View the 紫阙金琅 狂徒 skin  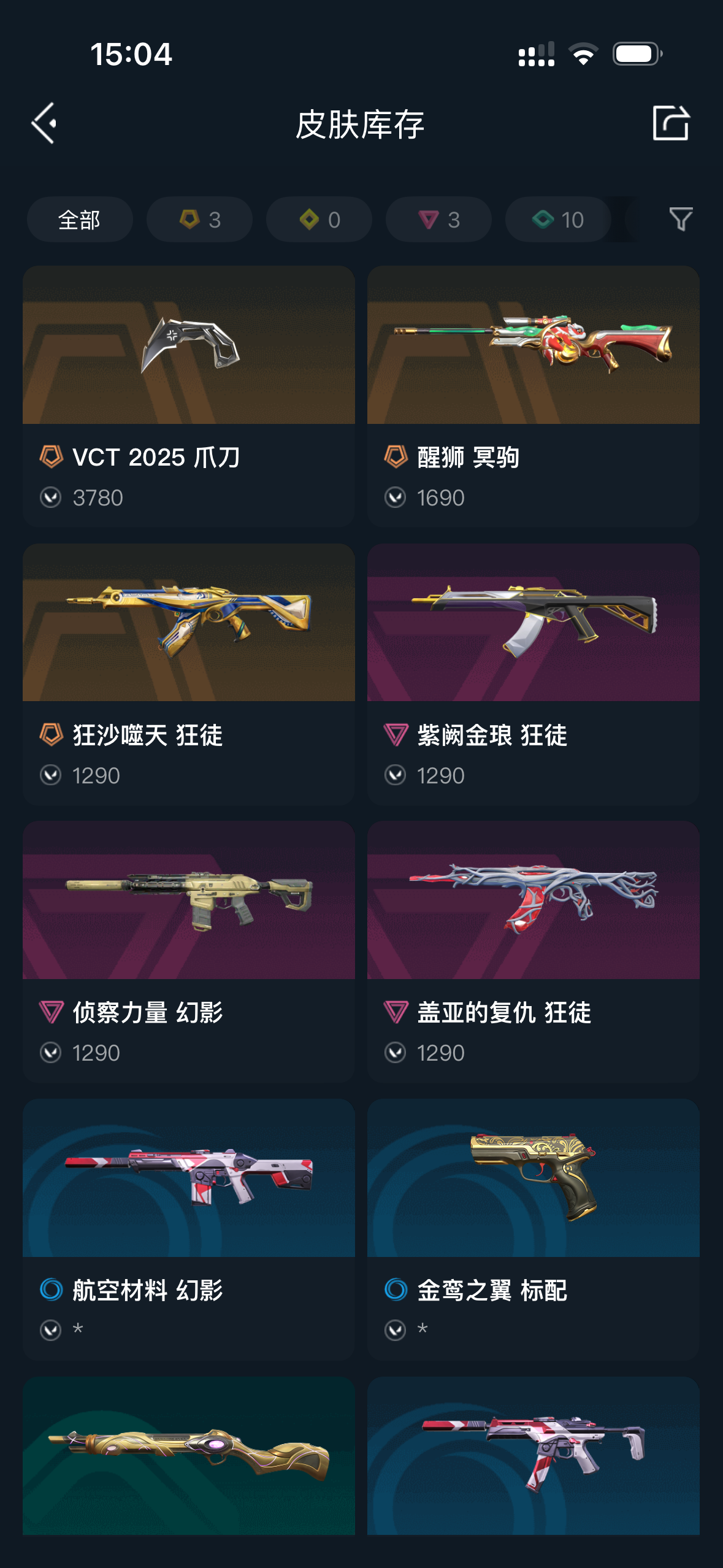pyautogui.click(x=533, y=674)
